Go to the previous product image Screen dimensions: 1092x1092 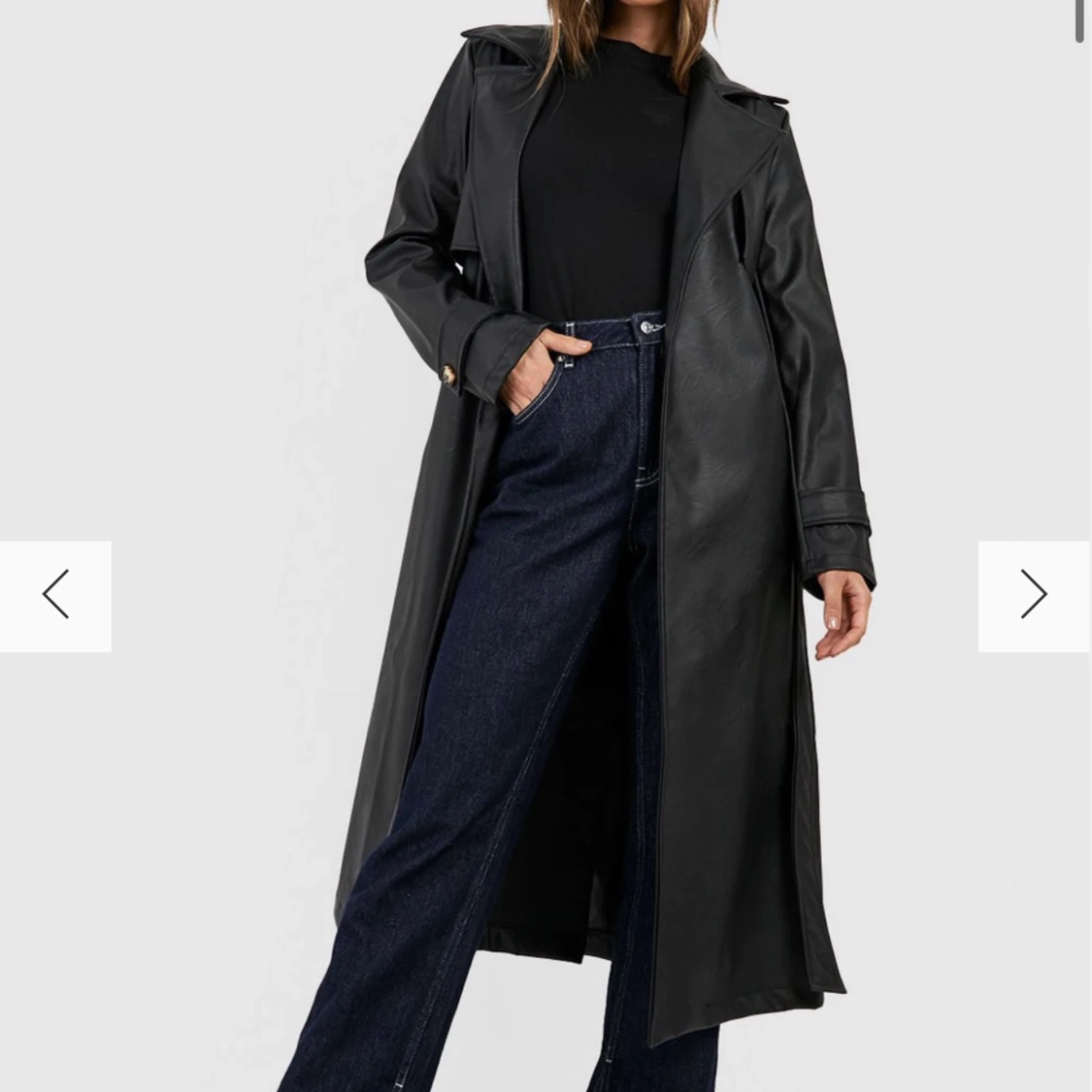point(55,595)
